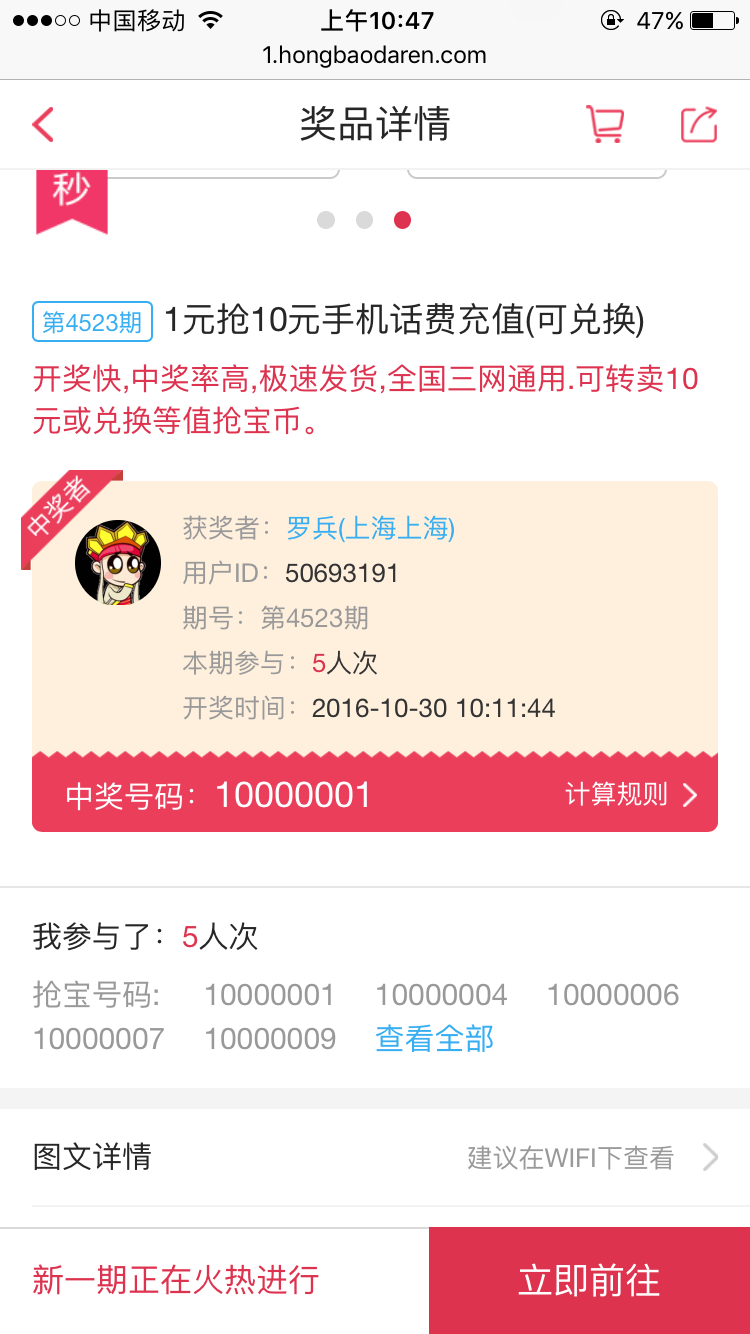
Task: Tap the 立即前往 button
Action: pyautogui.click(x=589, y=1281)
